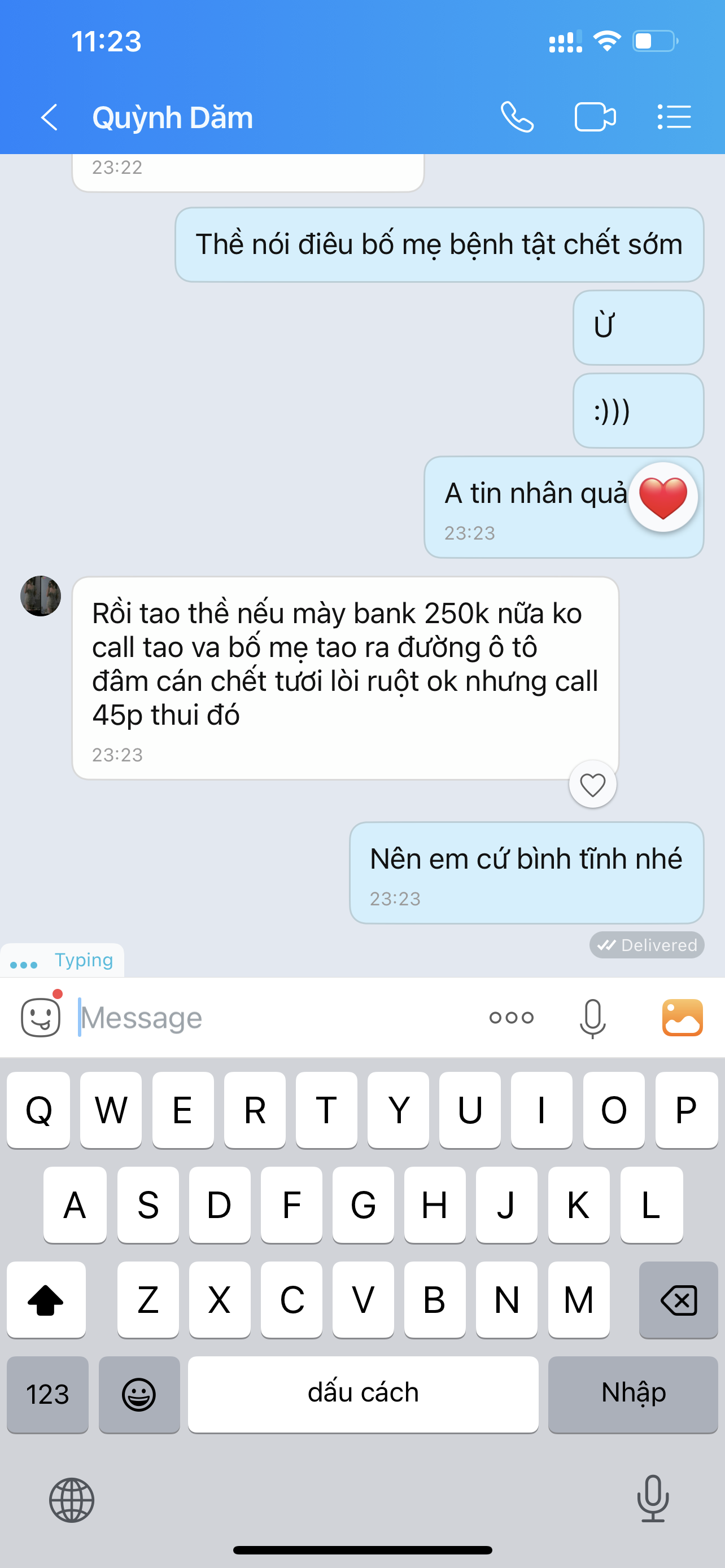Open the chat options menu

click(x=674, y=117)
